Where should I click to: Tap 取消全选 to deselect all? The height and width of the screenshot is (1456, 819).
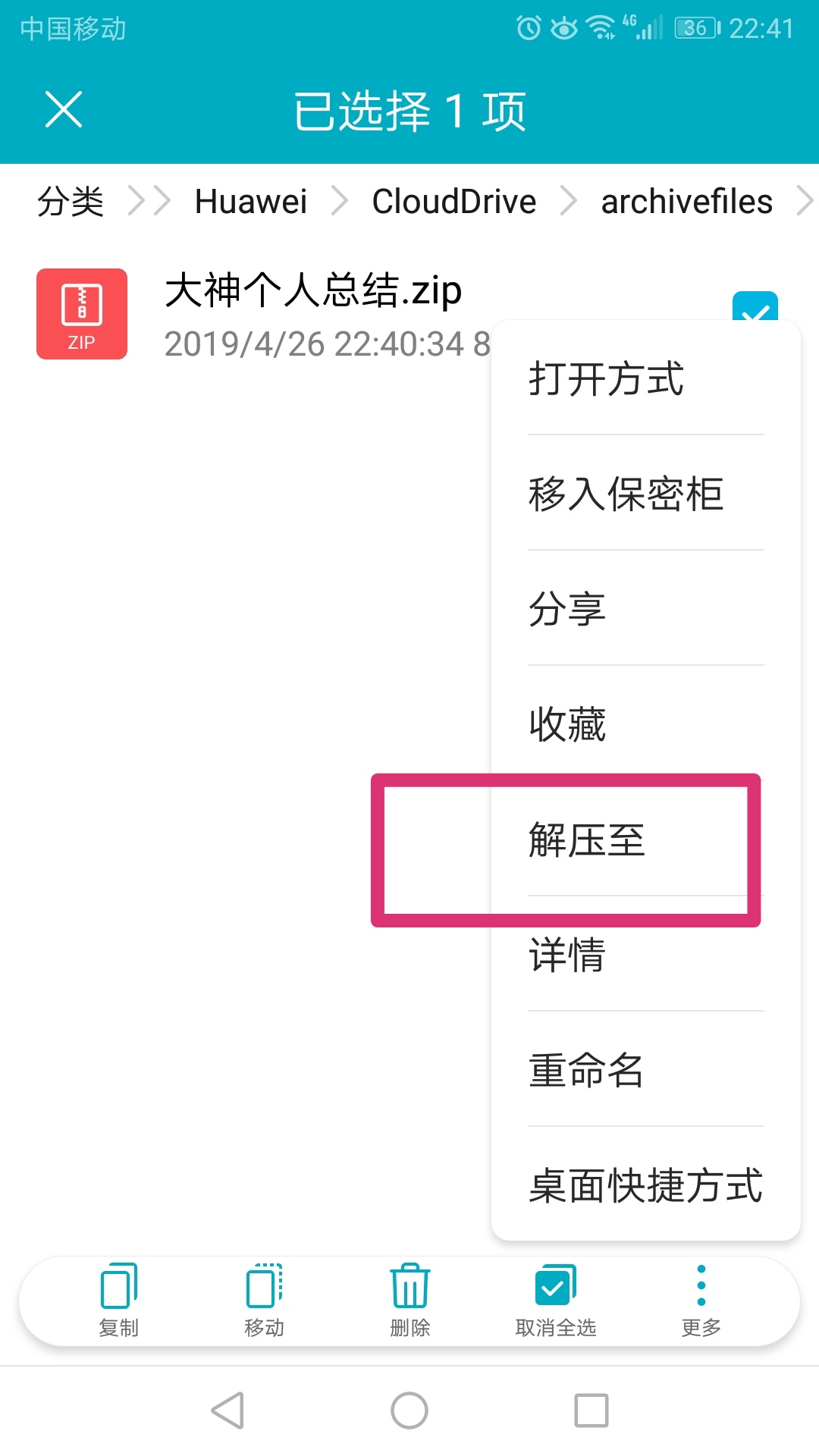(x=555, y=1300)
